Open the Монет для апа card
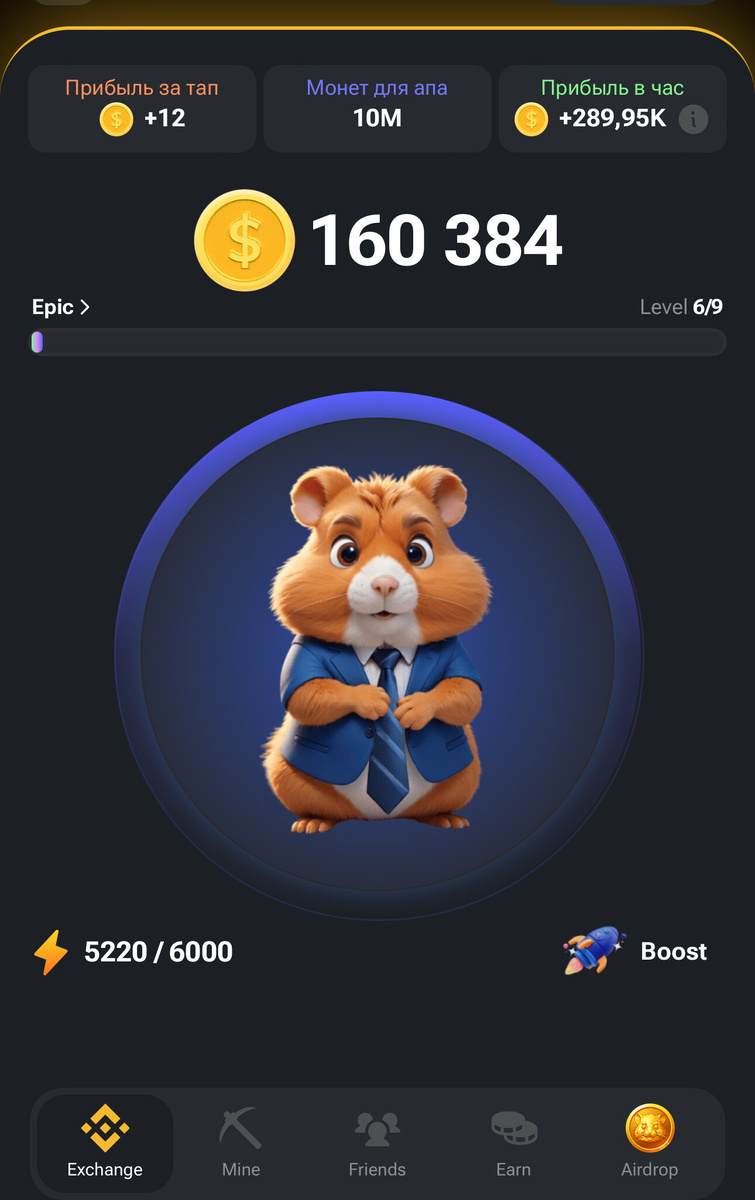The height and width of the screenshot is (1200, 755). tap(377, 108)
